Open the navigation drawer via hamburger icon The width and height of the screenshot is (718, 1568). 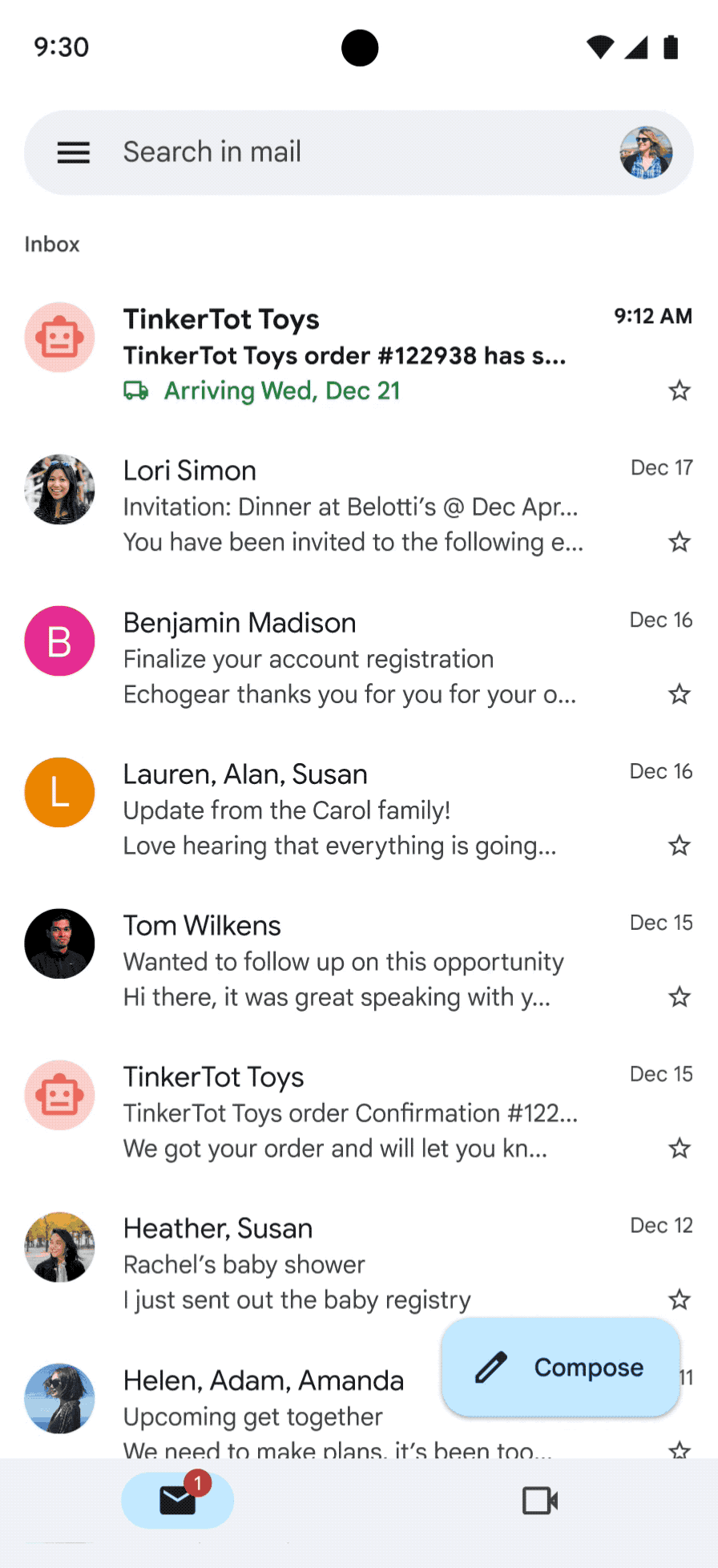click(x=73, y=152)
